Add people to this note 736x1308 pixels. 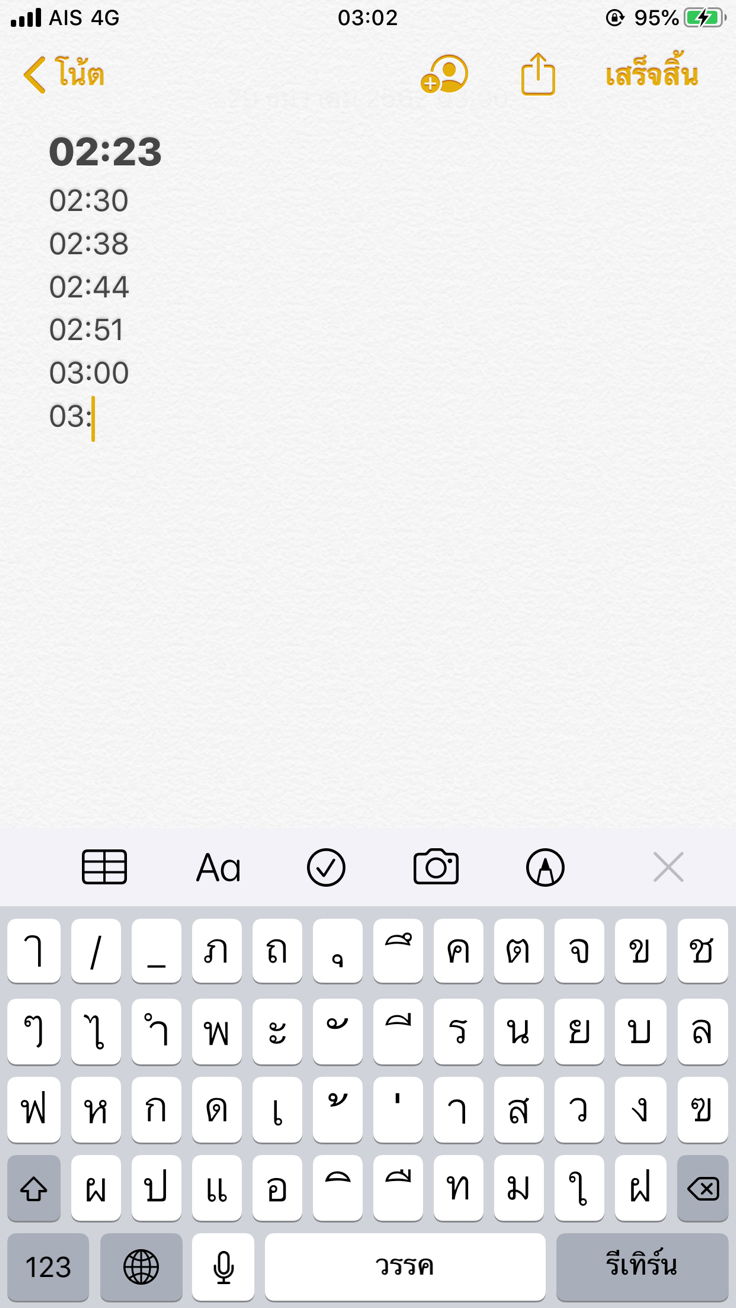(444, 75)
